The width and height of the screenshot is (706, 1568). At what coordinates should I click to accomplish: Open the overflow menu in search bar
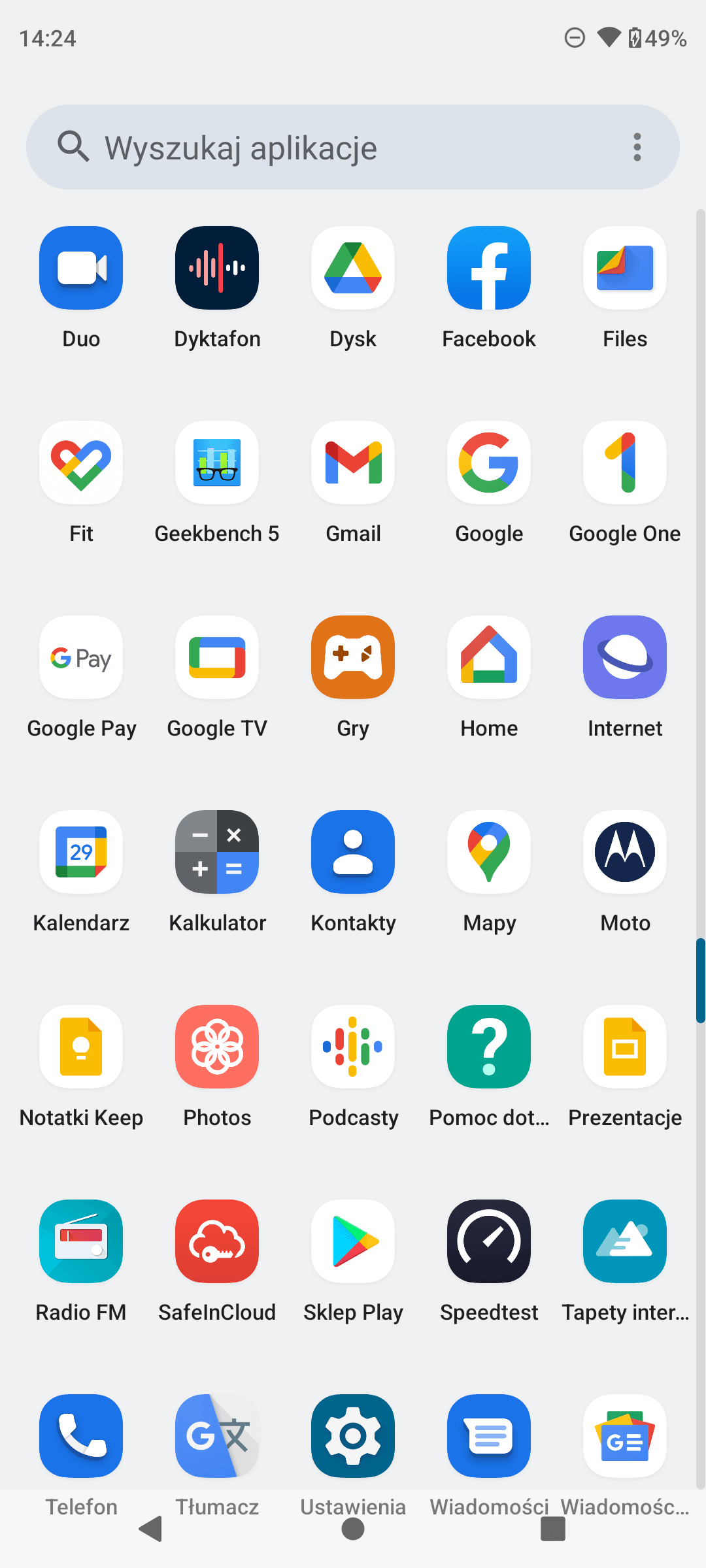click(637, 148)
